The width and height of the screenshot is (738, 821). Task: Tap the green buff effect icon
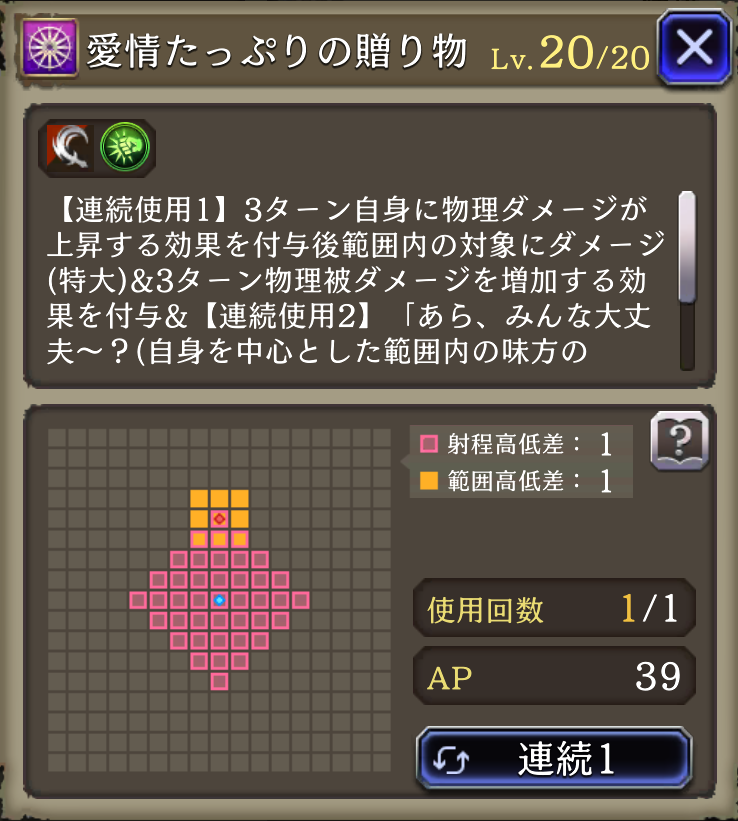point(123,148)
